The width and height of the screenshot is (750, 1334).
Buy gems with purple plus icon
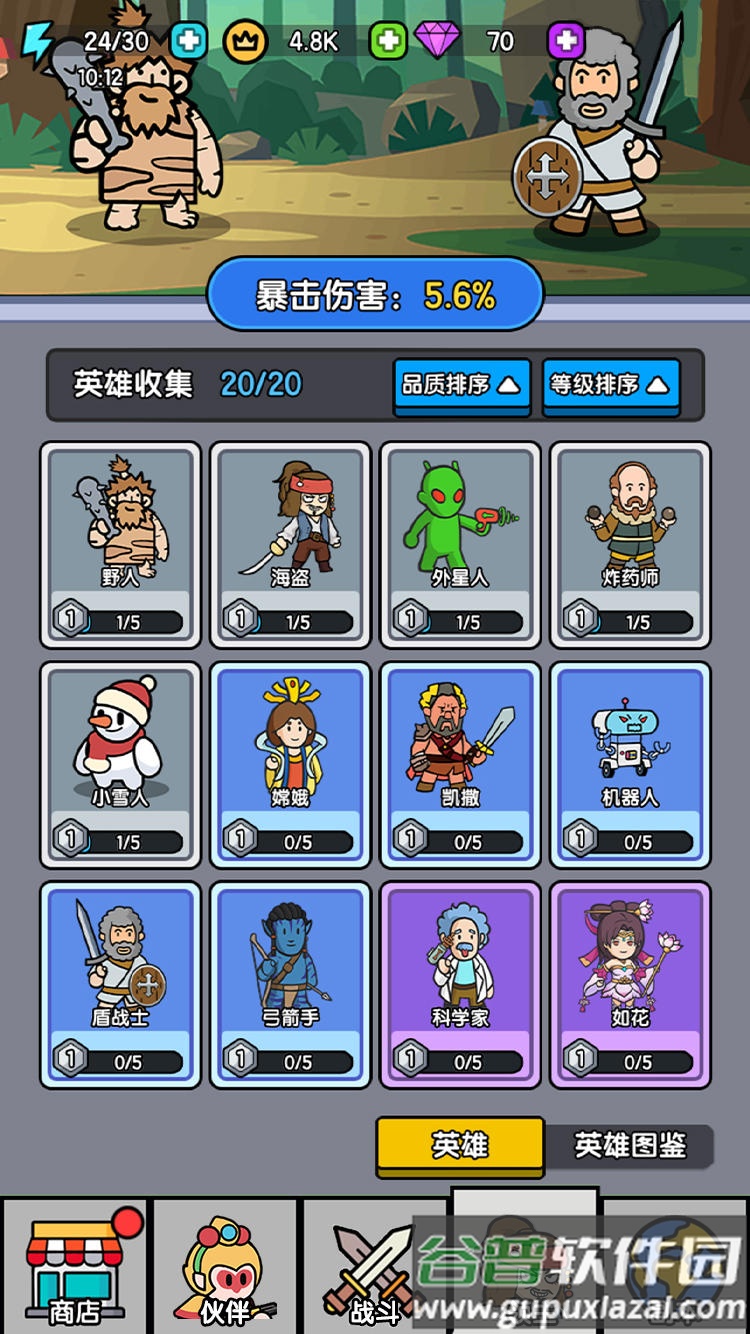(x=566, y=41)
